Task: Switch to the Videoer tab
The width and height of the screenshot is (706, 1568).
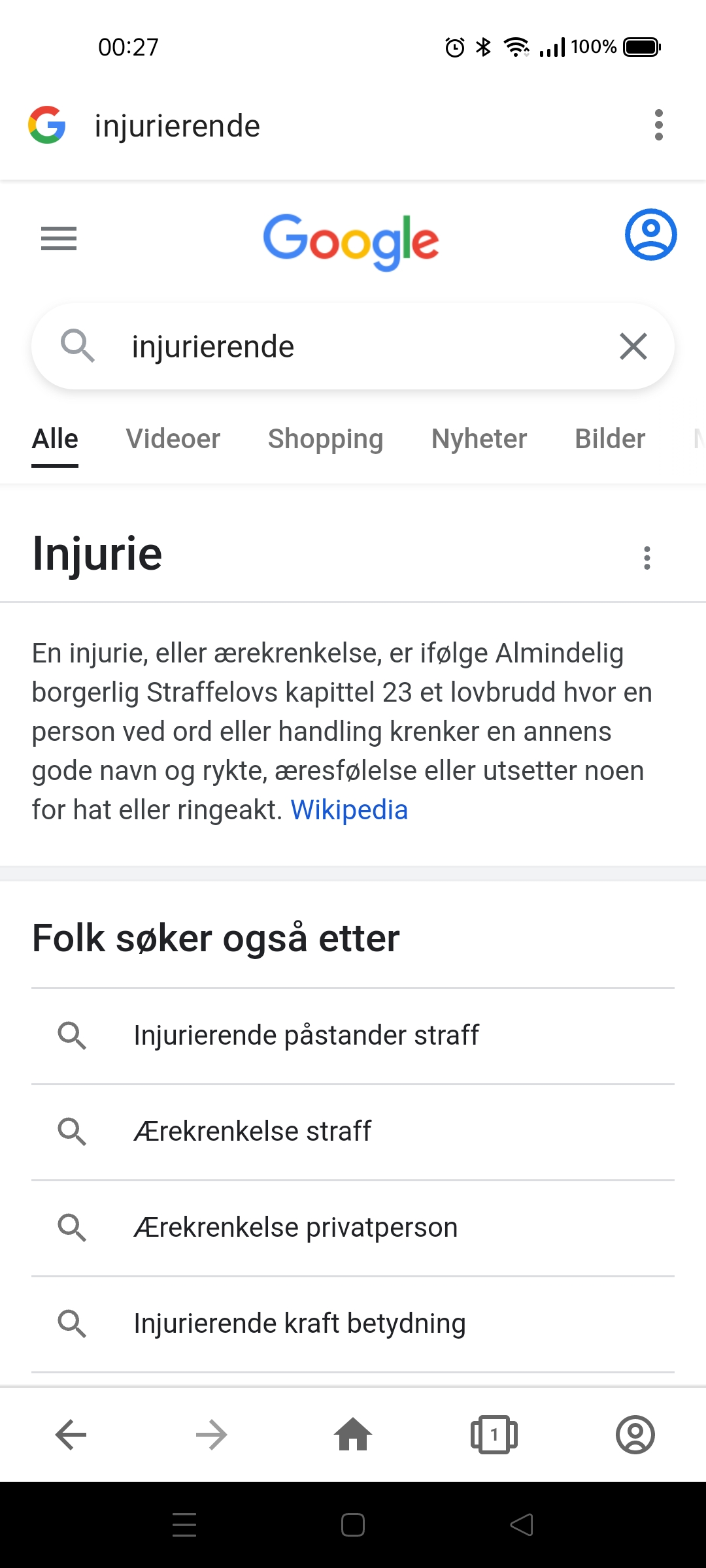Action: tap(173, 439)
